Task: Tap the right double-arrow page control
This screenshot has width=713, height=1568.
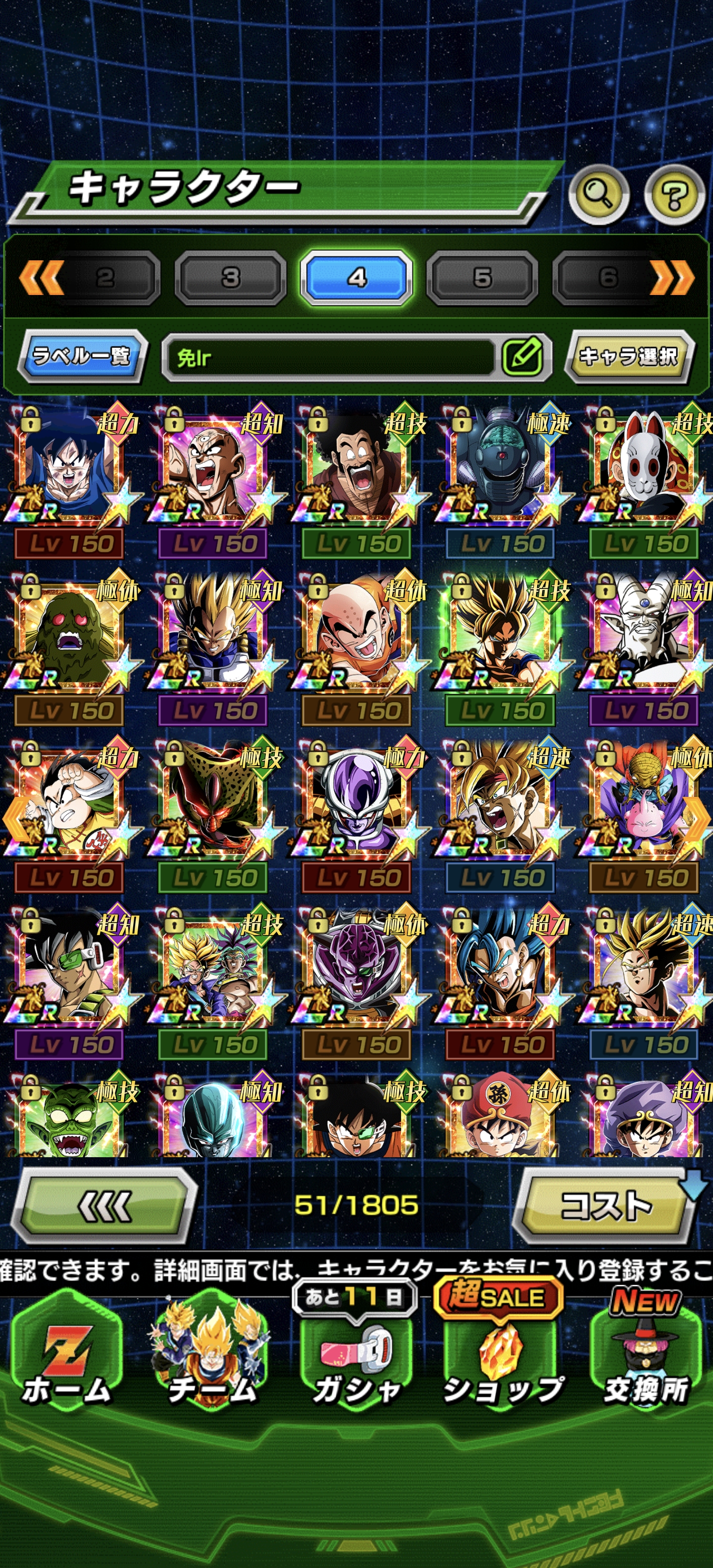Action: tap(672, 278)
